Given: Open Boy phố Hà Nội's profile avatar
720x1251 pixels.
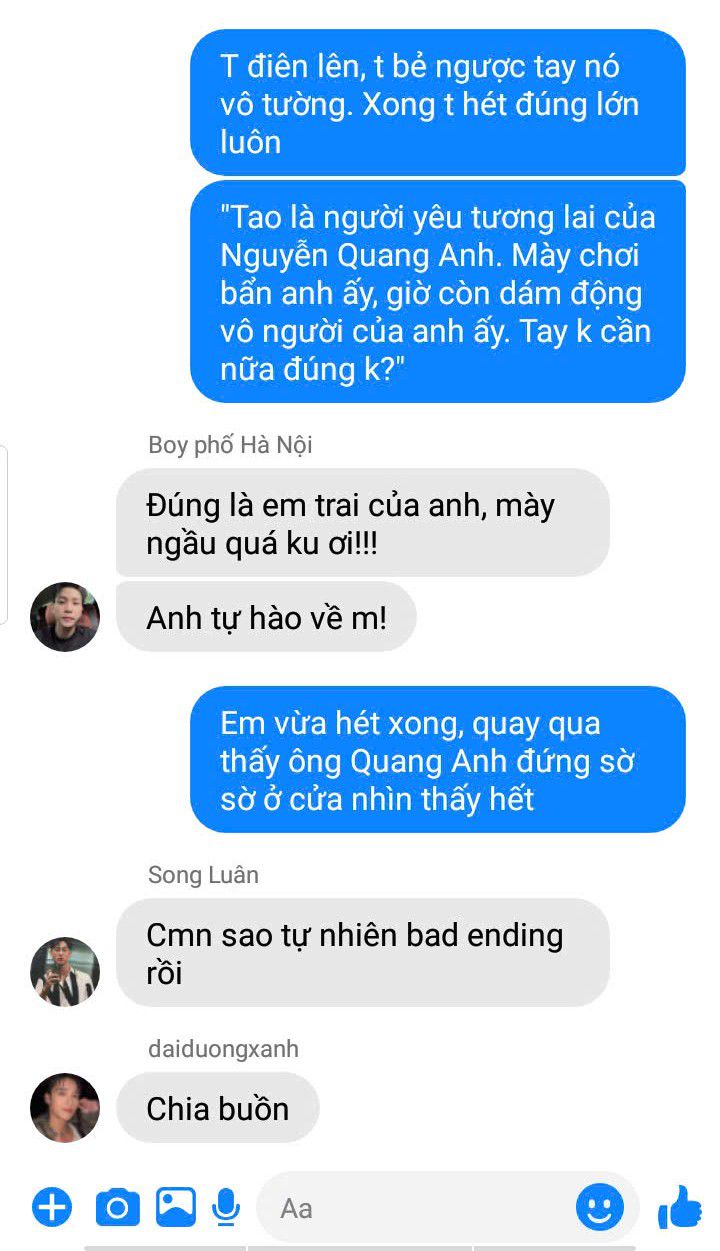Looking at the screenshot, I should tap(65, 617).
